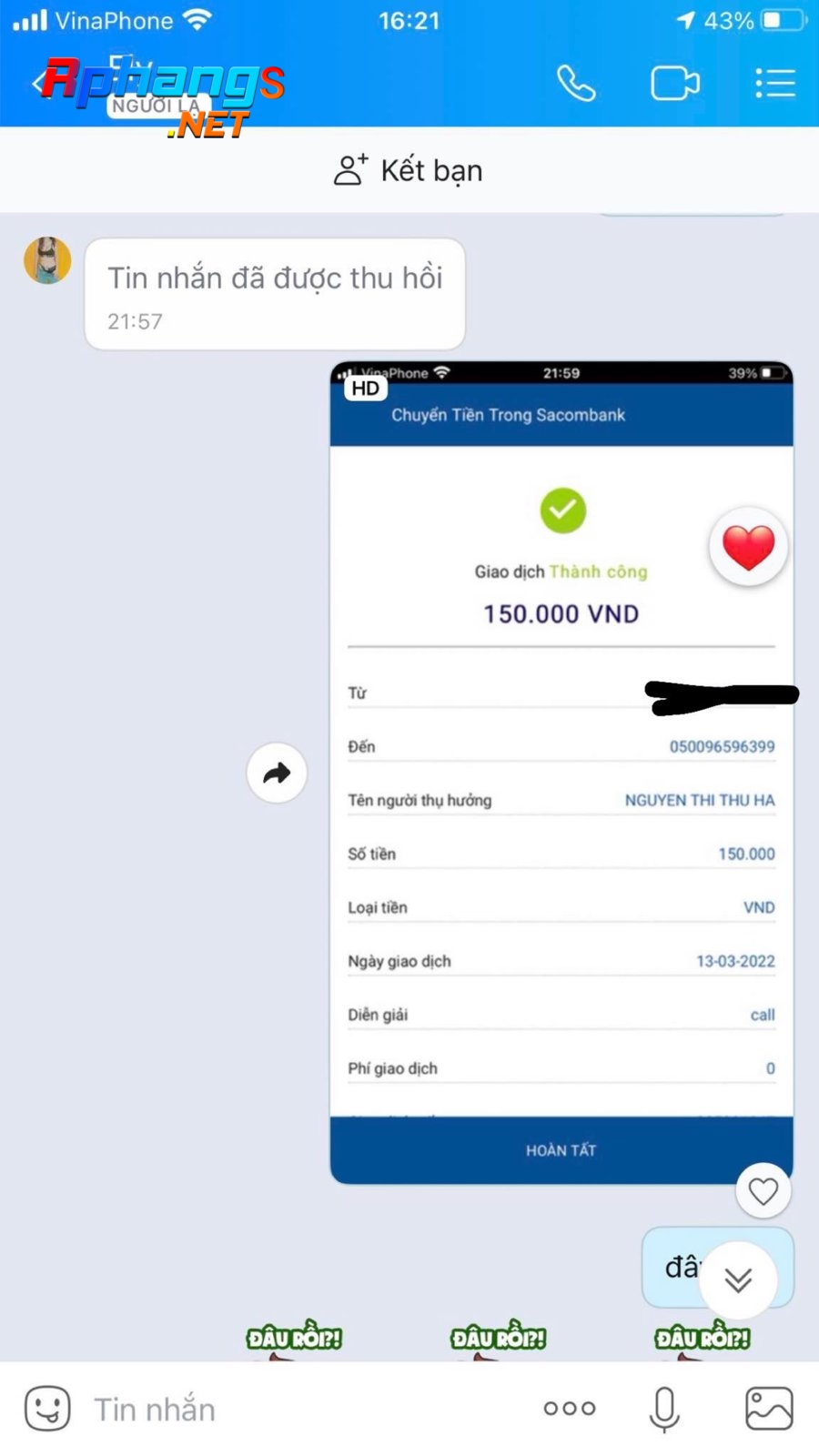View the sender's profile avatar
The image size is (819, 1456).
[x=47, y=260]
